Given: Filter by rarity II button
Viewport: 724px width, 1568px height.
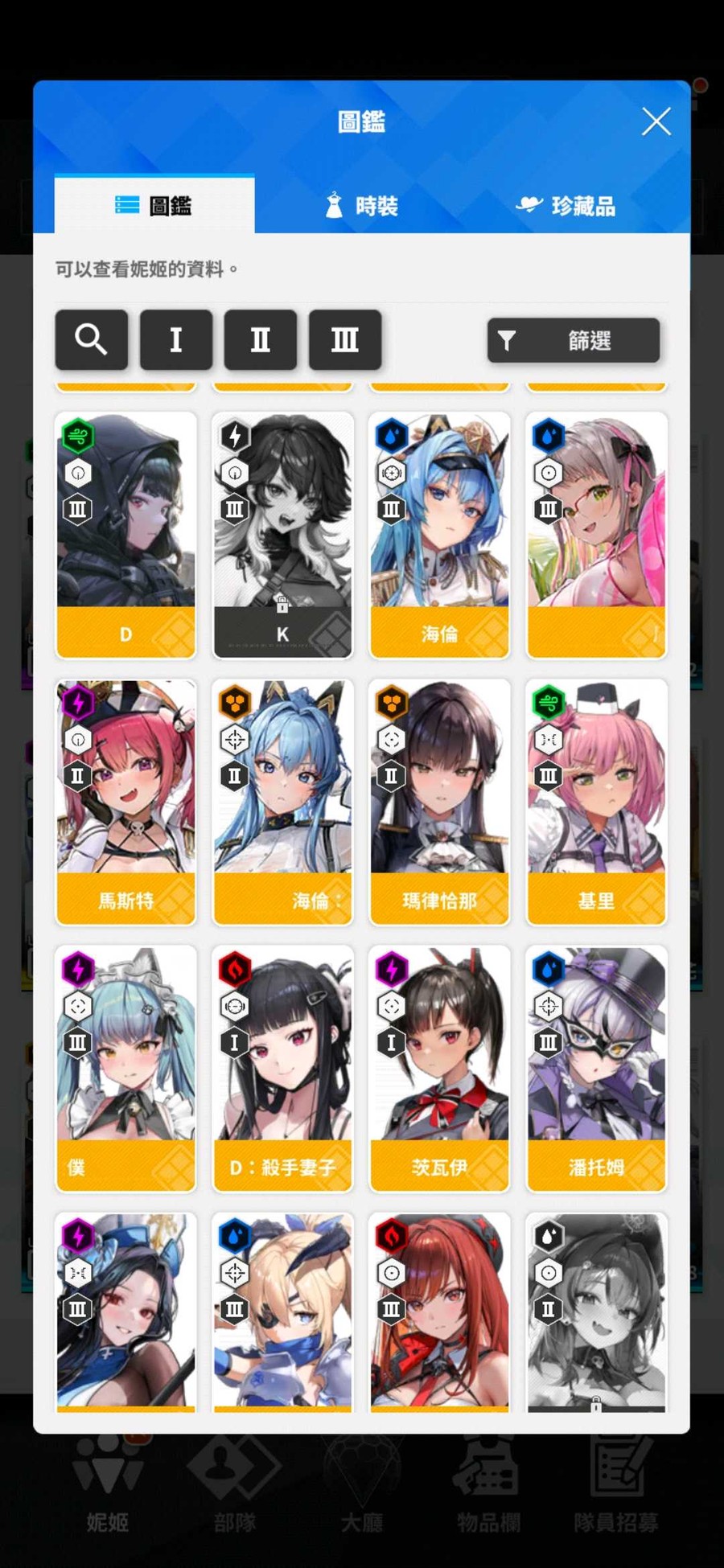Looking at the screenshot, I should coord(261,340).
